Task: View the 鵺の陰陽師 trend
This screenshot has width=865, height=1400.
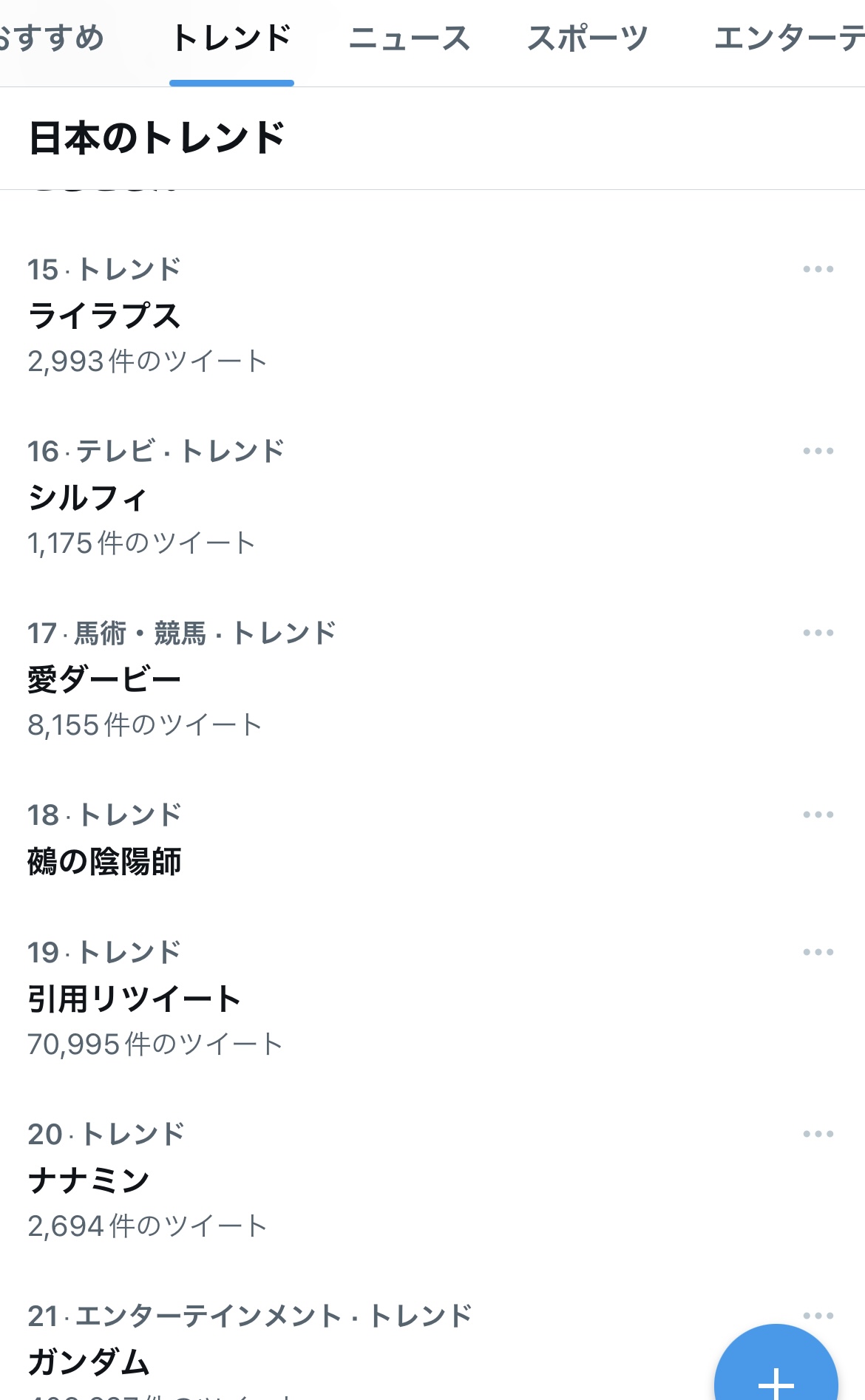Action: tap(104, 861)
